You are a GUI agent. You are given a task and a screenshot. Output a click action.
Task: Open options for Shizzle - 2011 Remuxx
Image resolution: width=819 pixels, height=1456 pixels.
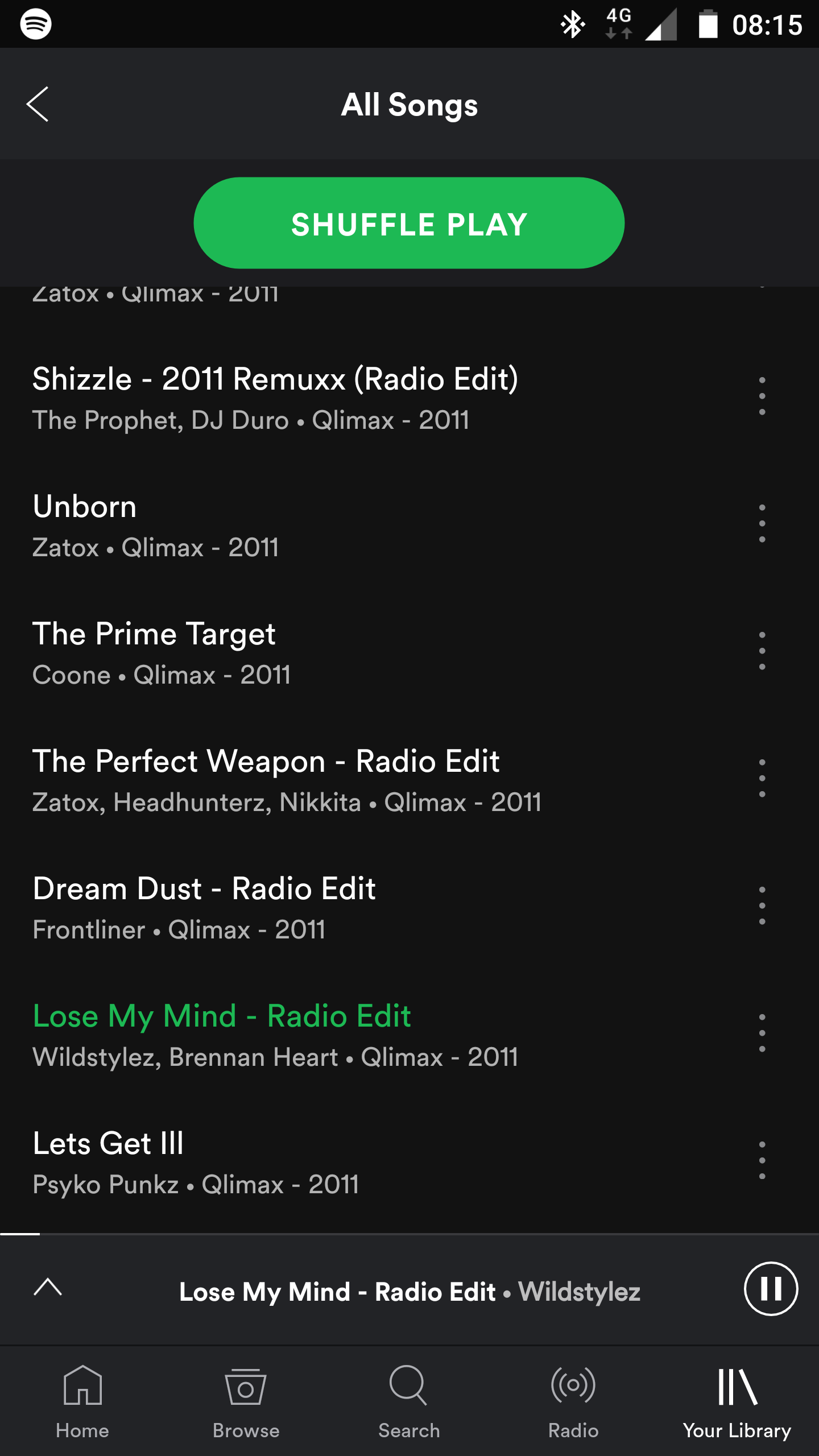762,396
